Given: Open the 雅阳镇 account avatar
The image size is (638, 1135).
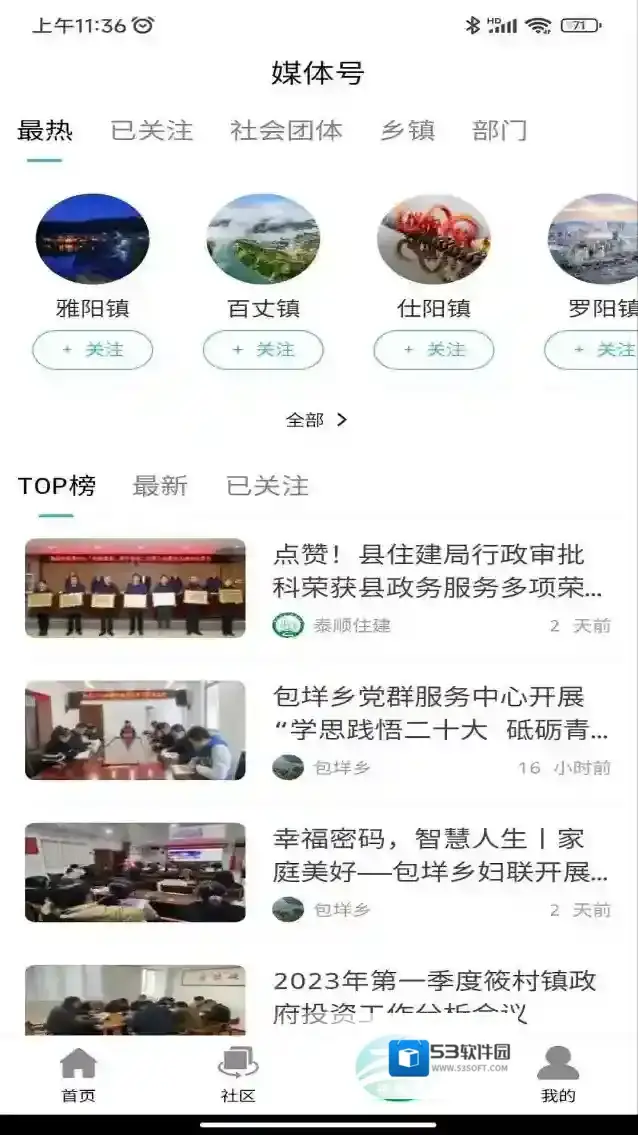Looking at the screenshot, I should (x=93, y=239).
